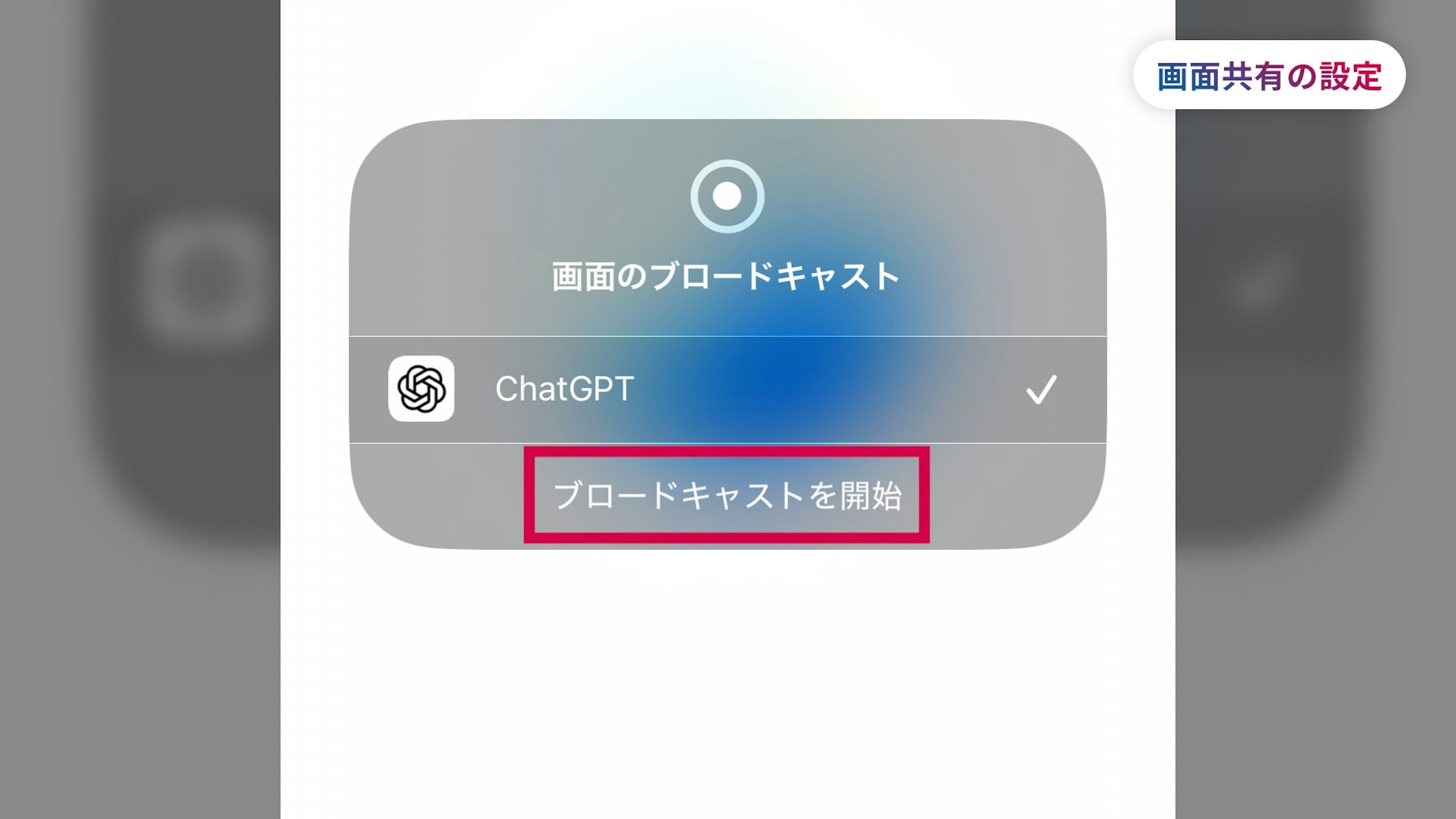
Task: Start the broadcast with ブロードキャストを開始
Action: pyautogui.click(x=727, y=496)
